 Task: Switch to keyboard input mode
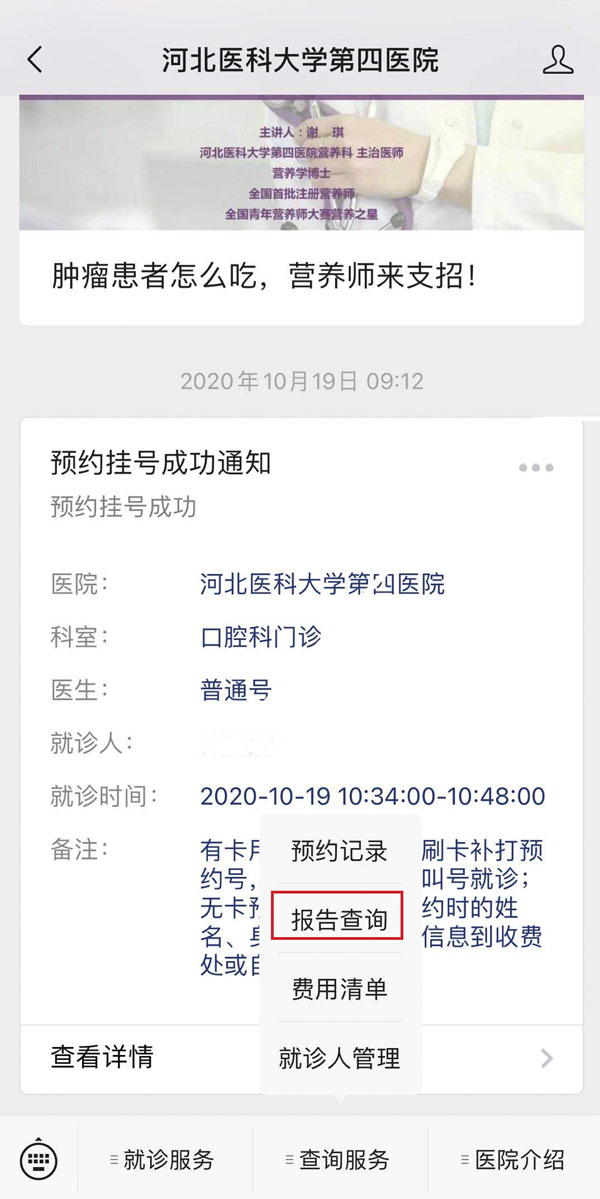pyautogui.click(x=38, y=1160)
